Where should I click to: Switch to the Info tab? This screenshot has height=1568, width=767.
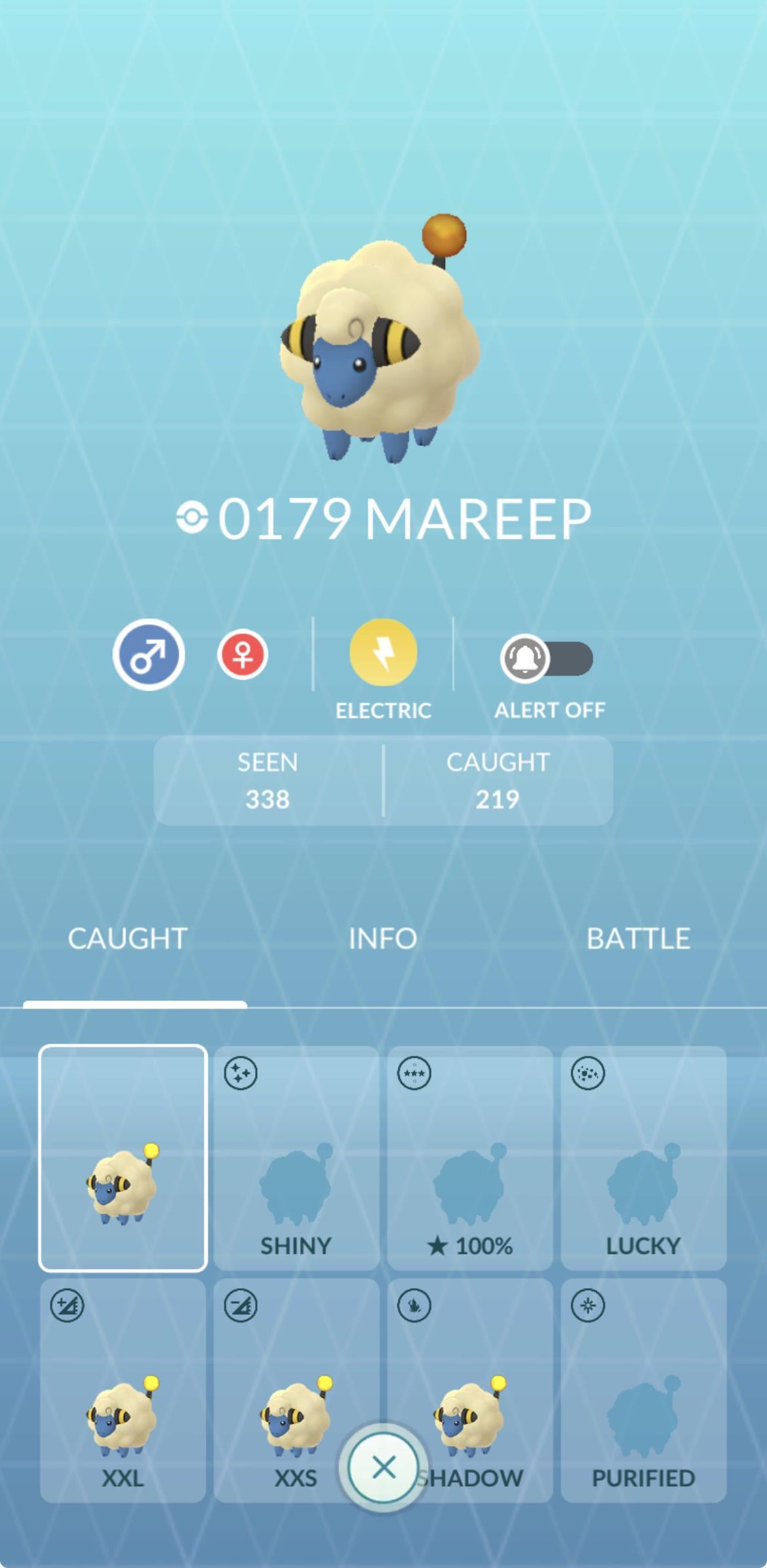pyautogui.click(x=383, y=938)
